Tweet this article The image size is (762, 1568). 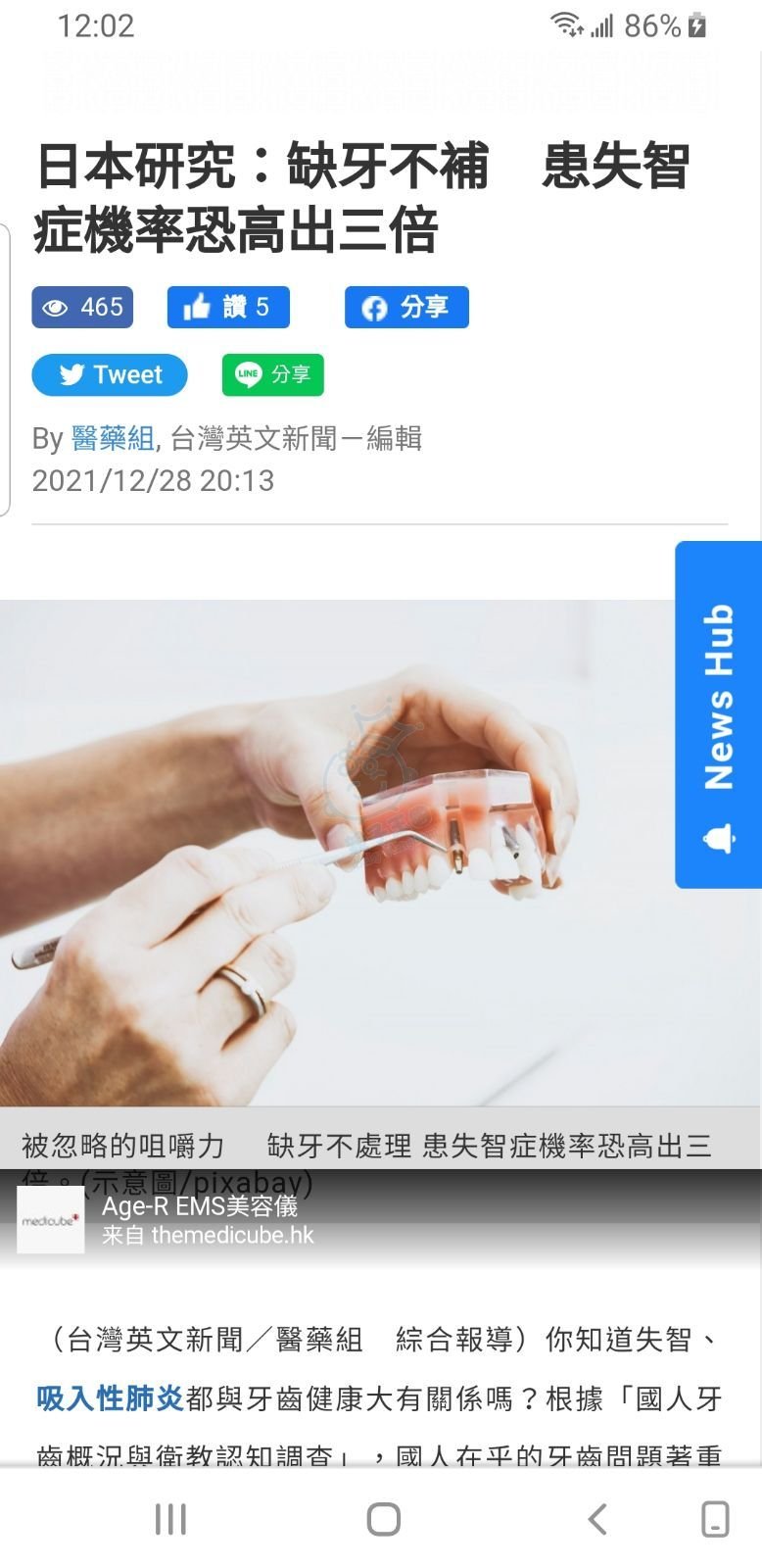(110, 374)
